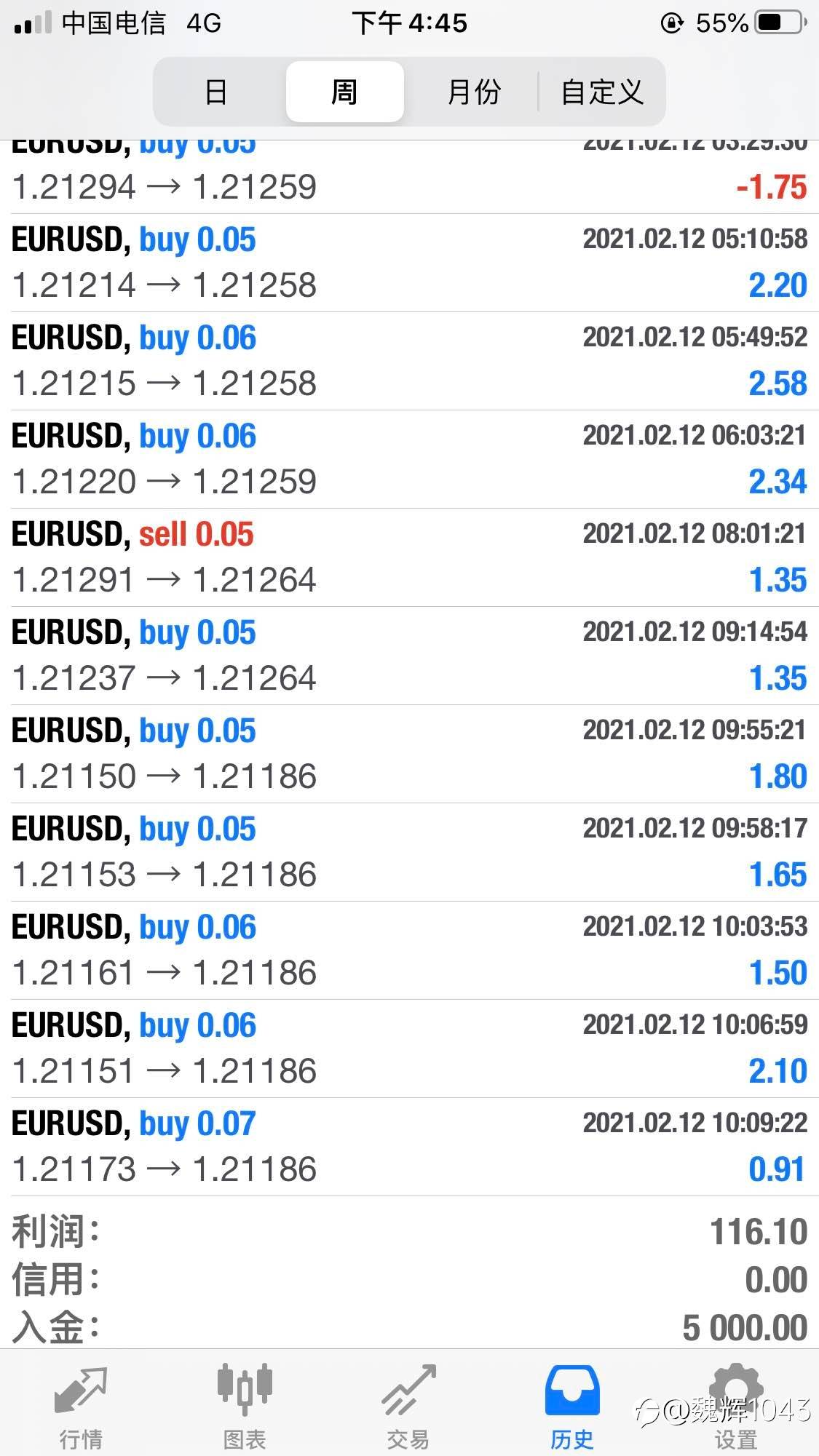This screenshot has width=819, height=1456.
Task: Expand the EURUSD buy 0.06 trade at 05:49:52
Action: [x=409, y=361]
